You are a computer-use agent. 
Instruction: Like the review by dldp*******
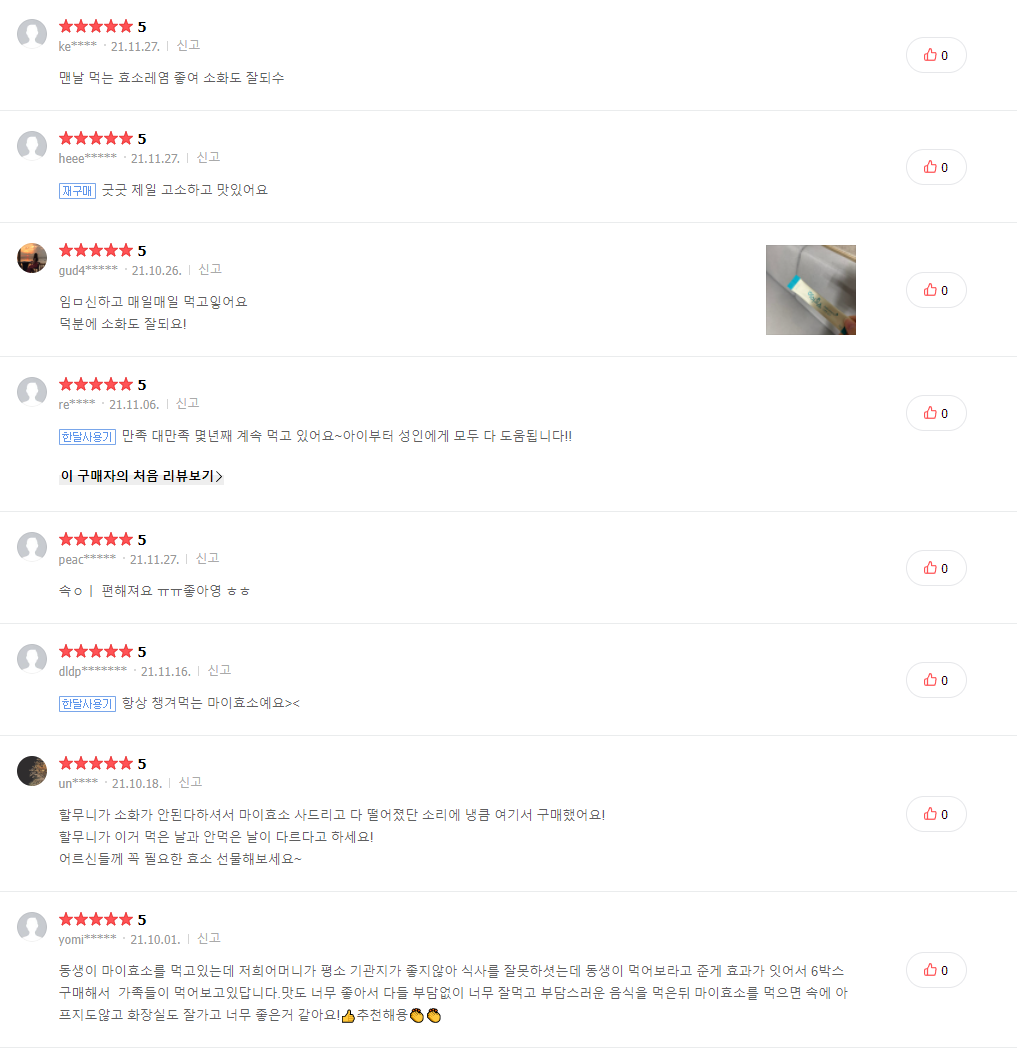936,680
